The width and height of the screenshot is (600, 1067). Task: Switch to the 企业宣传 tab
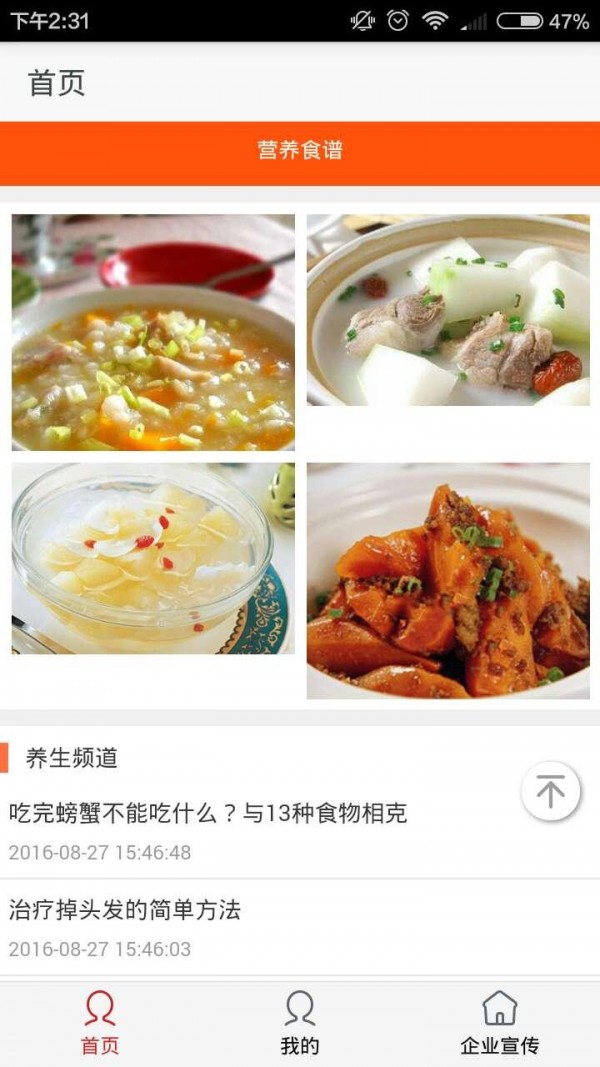pos(500,1024)
